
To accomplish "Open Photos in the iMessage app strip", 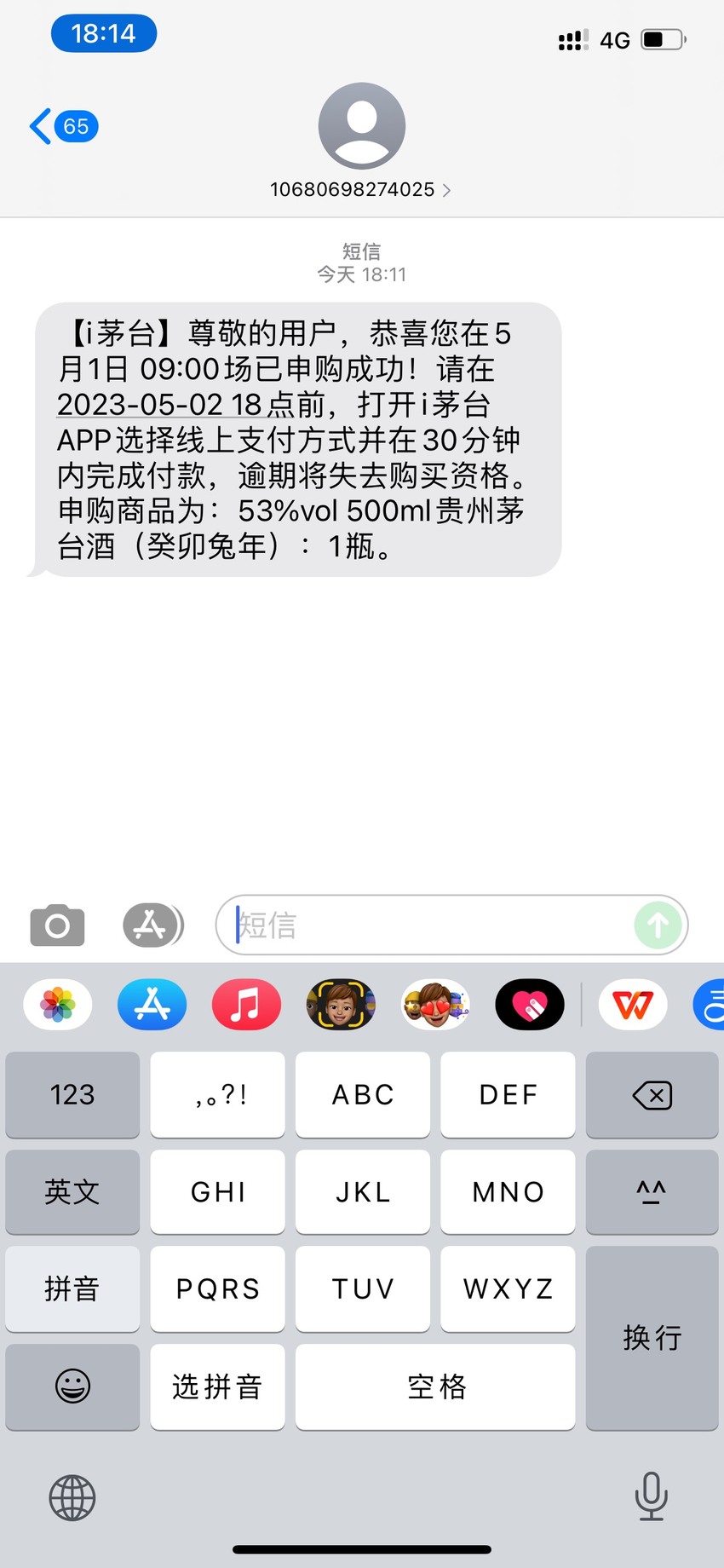I will 58,1004.
